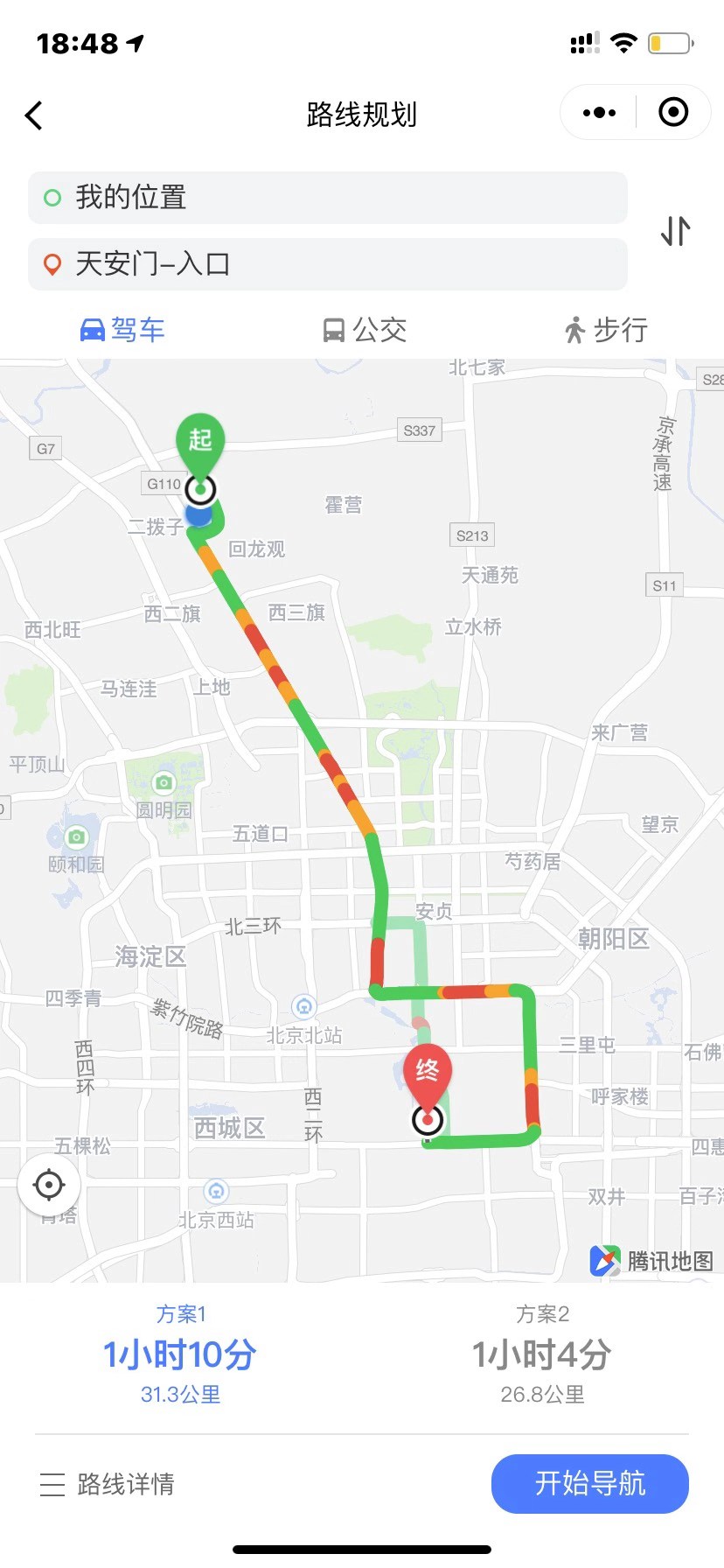Tap the 31.3公里 distance label
This screenshot has width=724, height=1568.
[x=181, y=1395]
